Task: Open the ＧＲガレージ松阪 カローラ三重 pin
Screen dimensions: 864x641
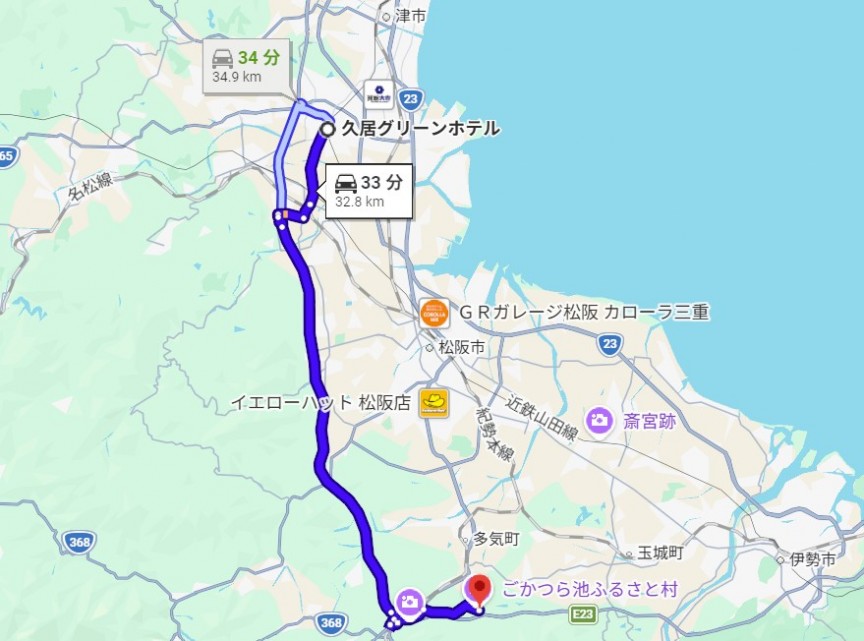Action: [434, 313]
